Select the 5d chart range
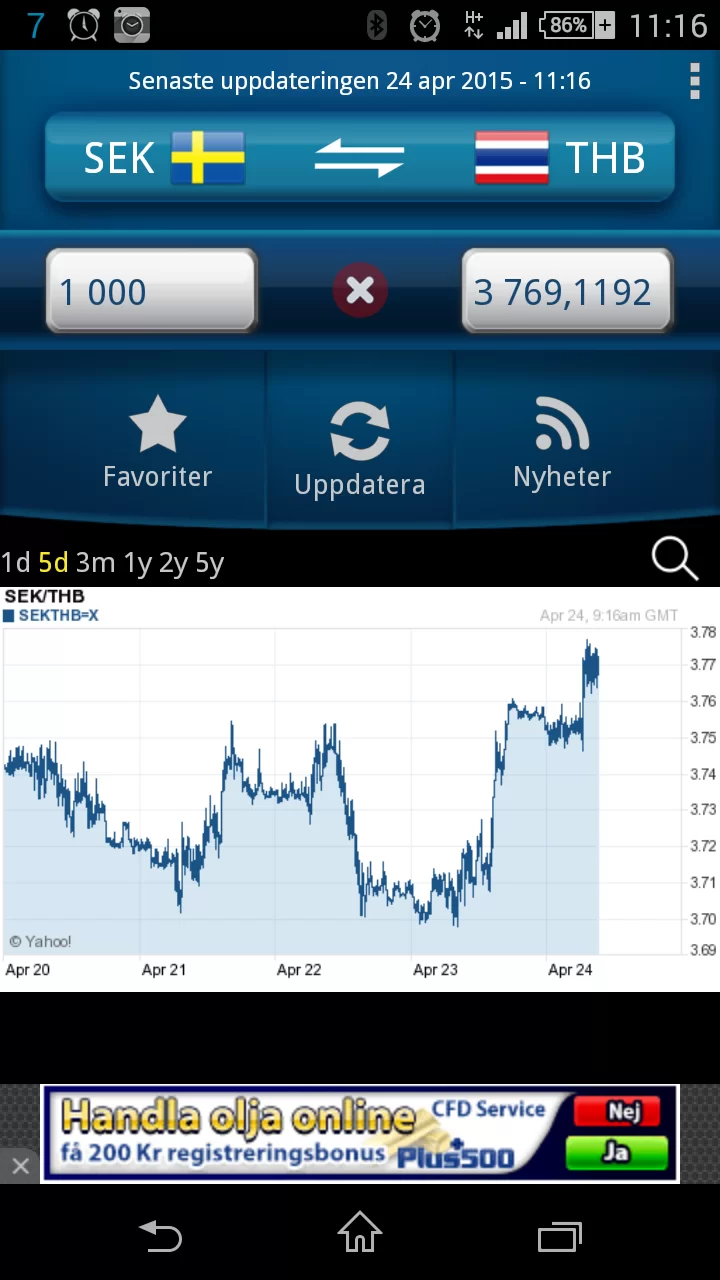720x1280 pixels. pos(53,563)
